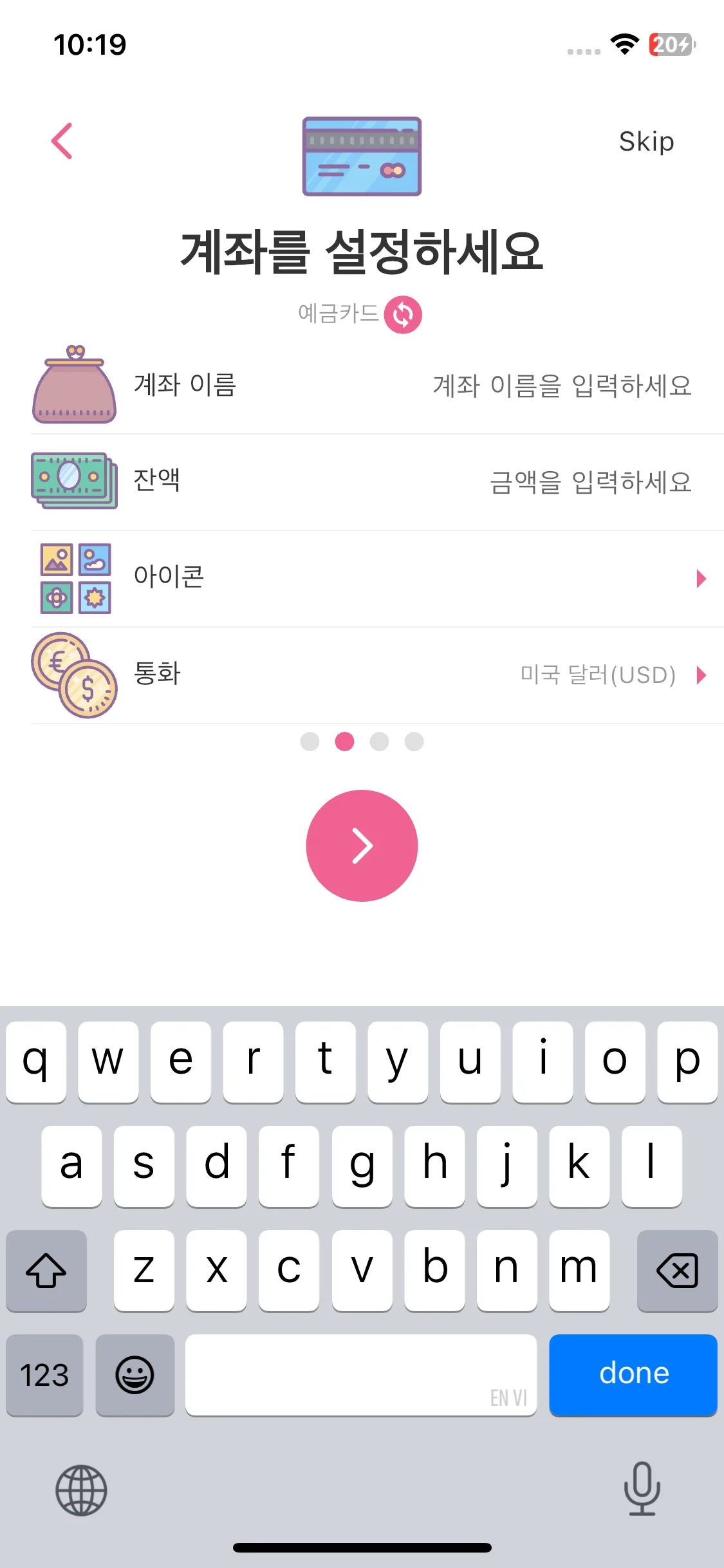Image resolution: width=724 pixels, height=1568 pixels.
Task: Tap the blue done key
Action: (633, 1374)
